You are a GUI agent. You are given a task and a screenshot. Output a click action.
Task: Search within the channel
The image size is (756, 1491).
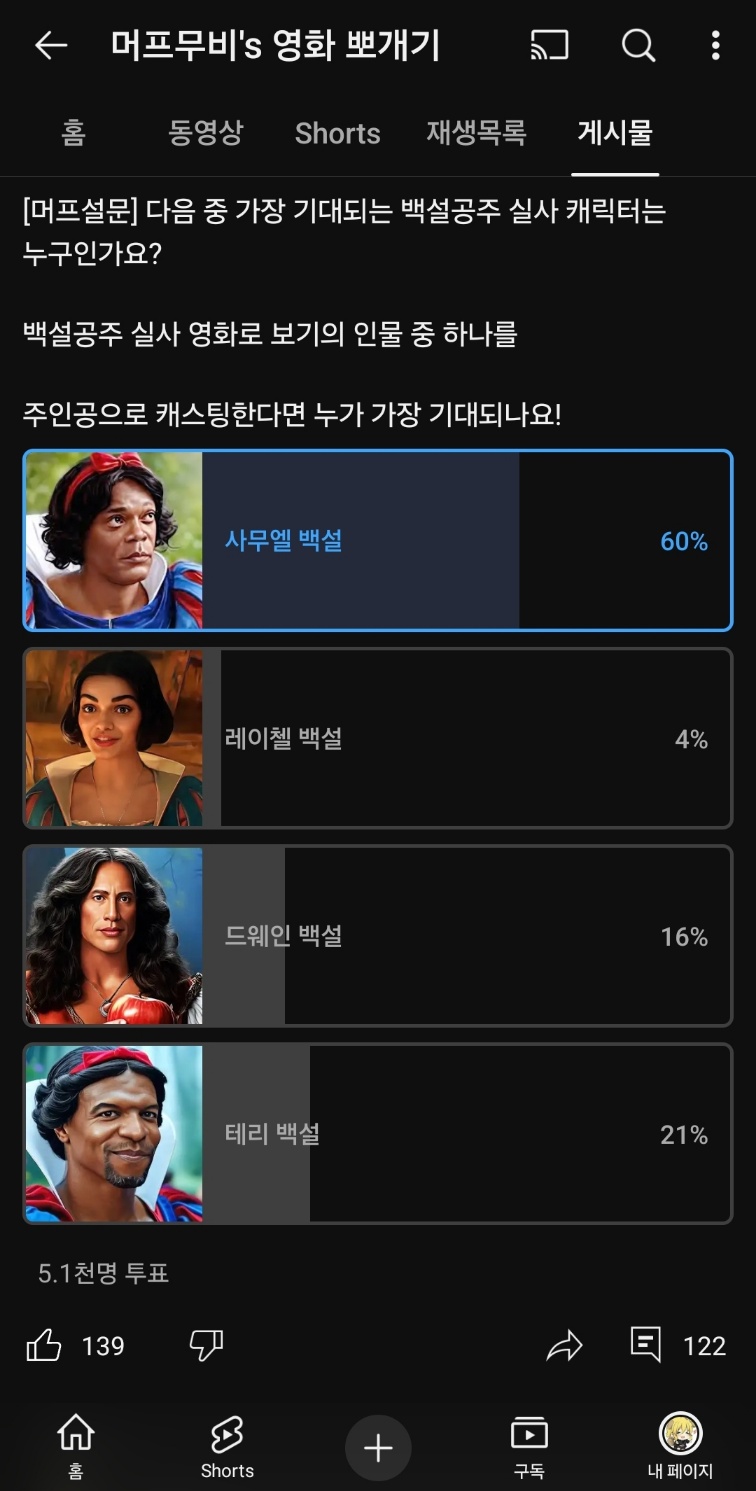(638, 46)
